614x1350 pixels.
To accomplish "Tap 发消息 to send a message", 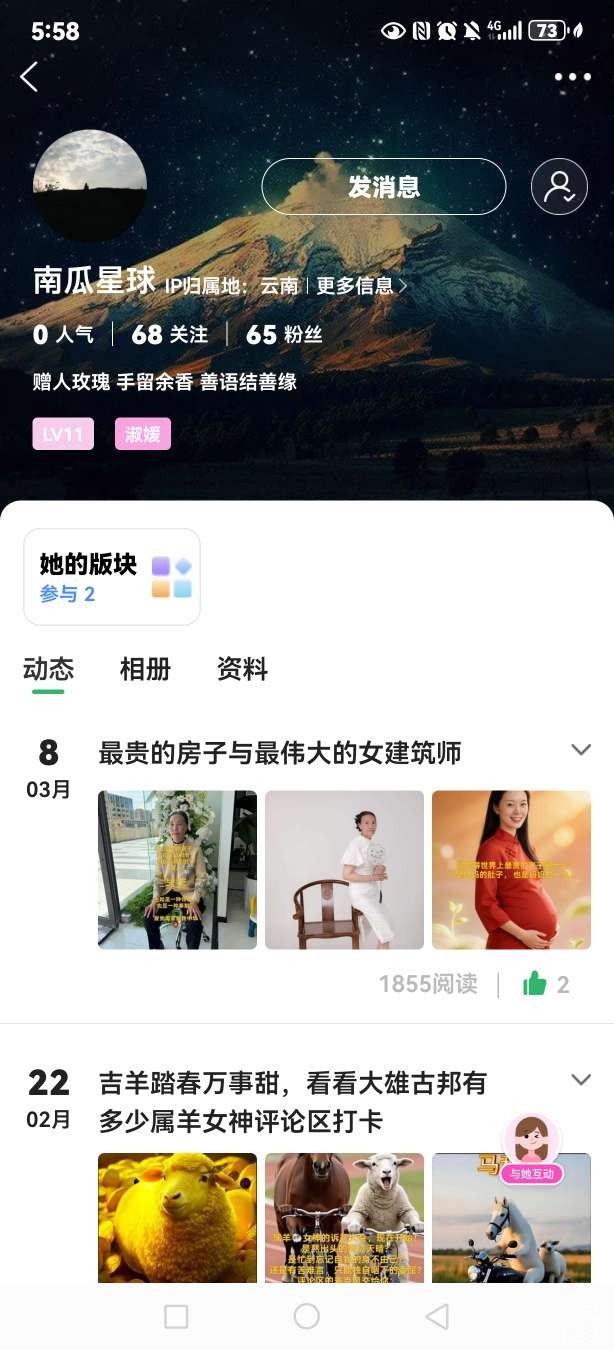I will [x=383, y=187].
